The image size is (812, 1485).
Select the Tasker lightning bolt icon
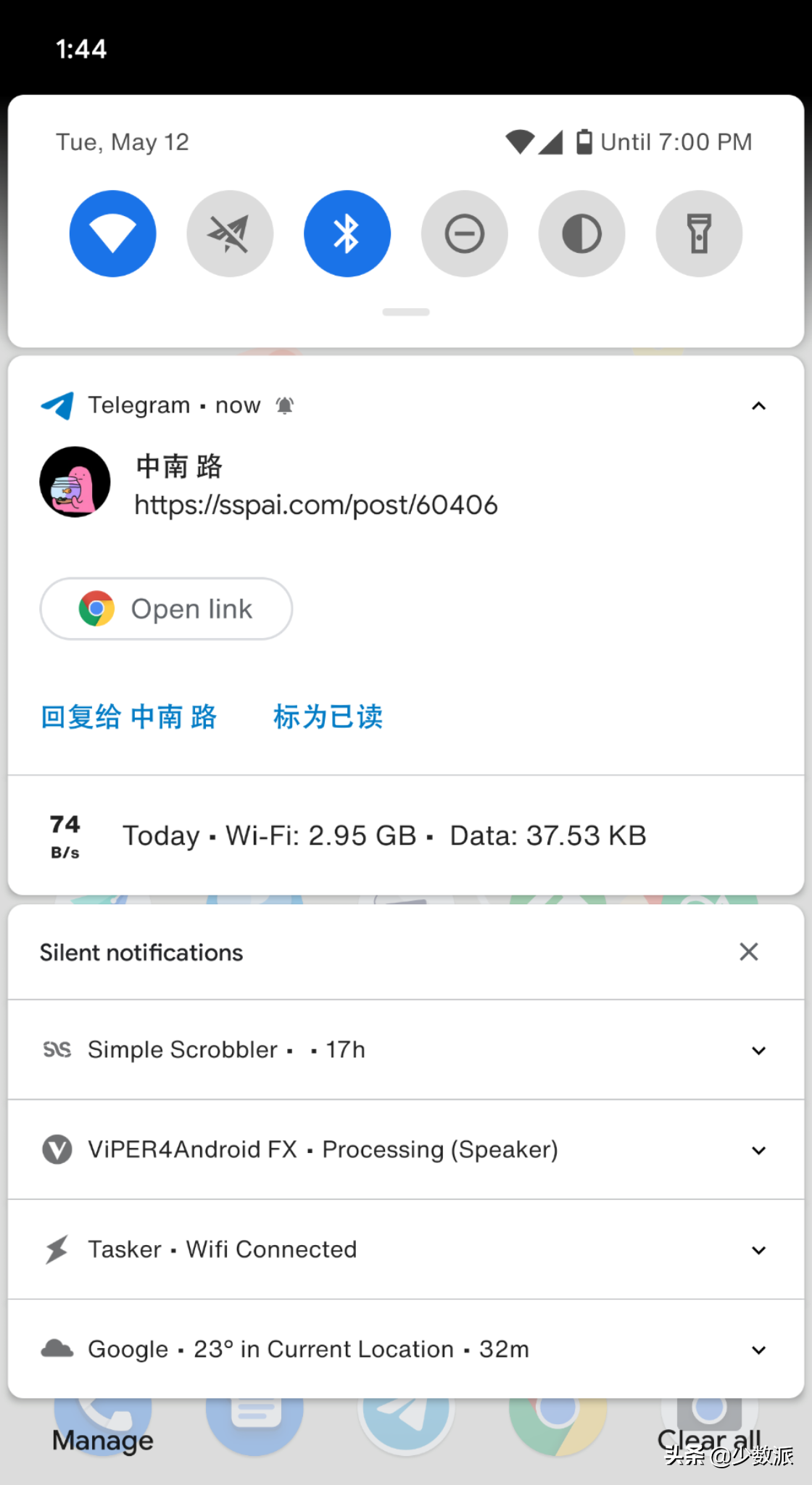point(56,1249)
